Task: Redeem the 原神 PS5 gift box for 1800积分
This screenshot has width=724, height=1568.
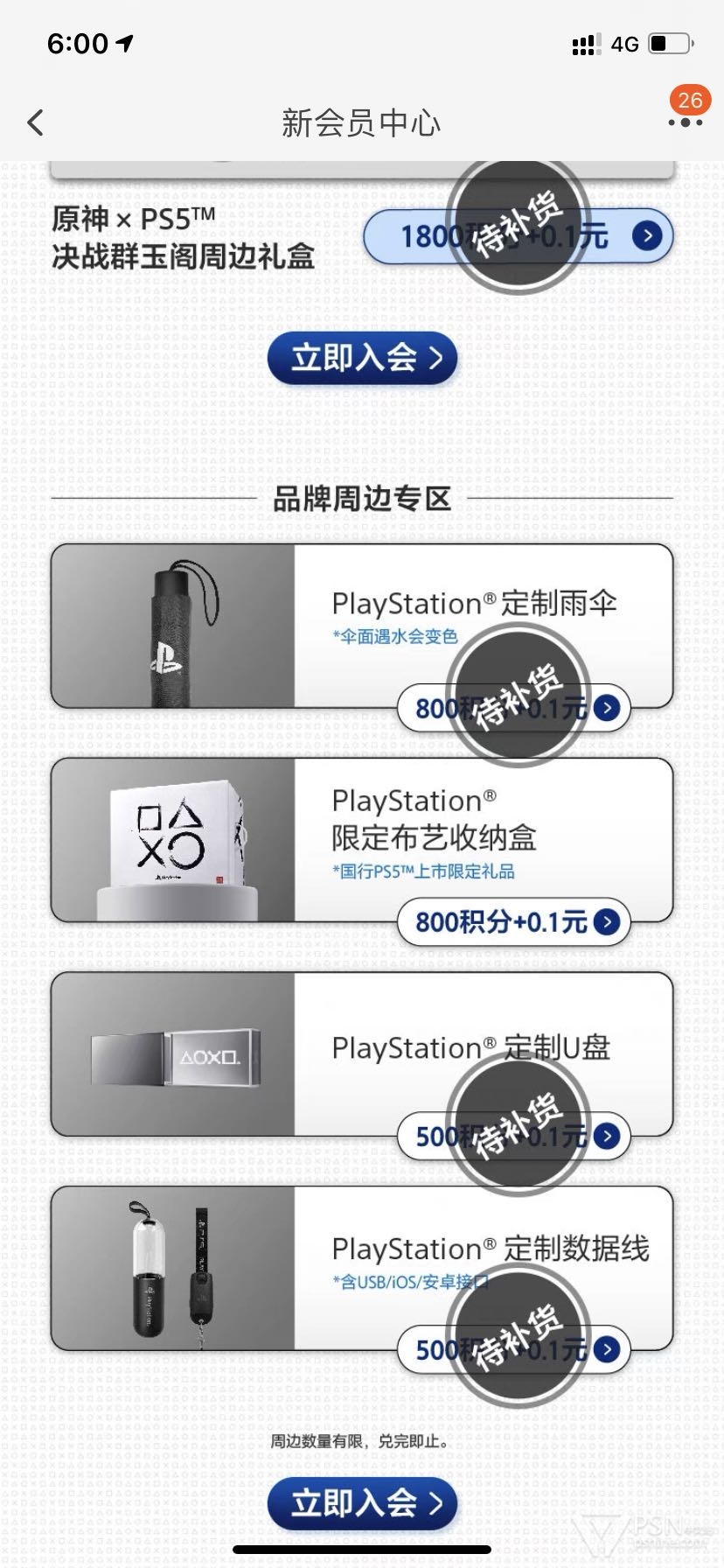Action: click(519, 236)
